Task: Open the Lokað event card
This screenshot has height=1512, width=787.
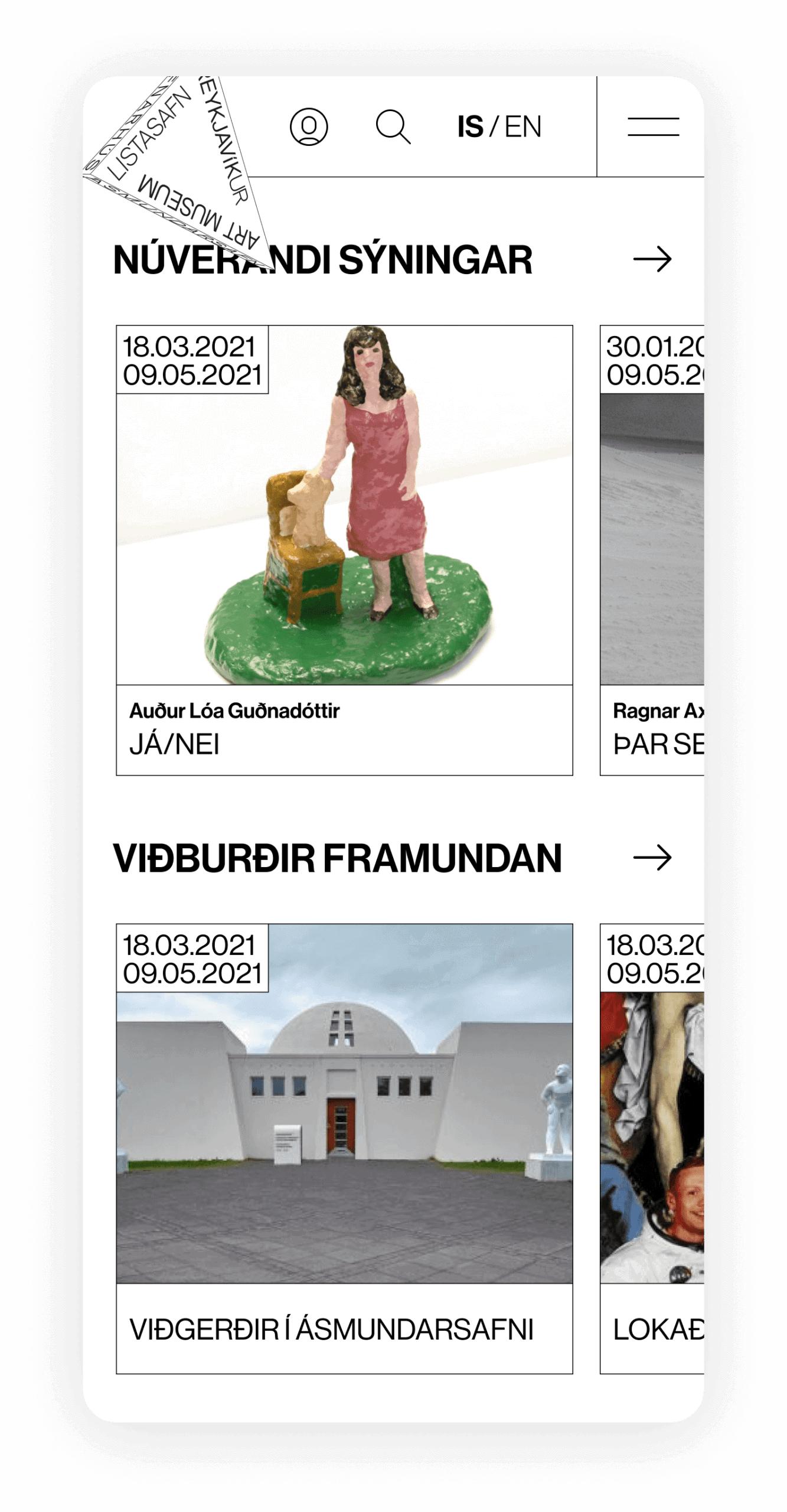Action: coord(652,1148)
